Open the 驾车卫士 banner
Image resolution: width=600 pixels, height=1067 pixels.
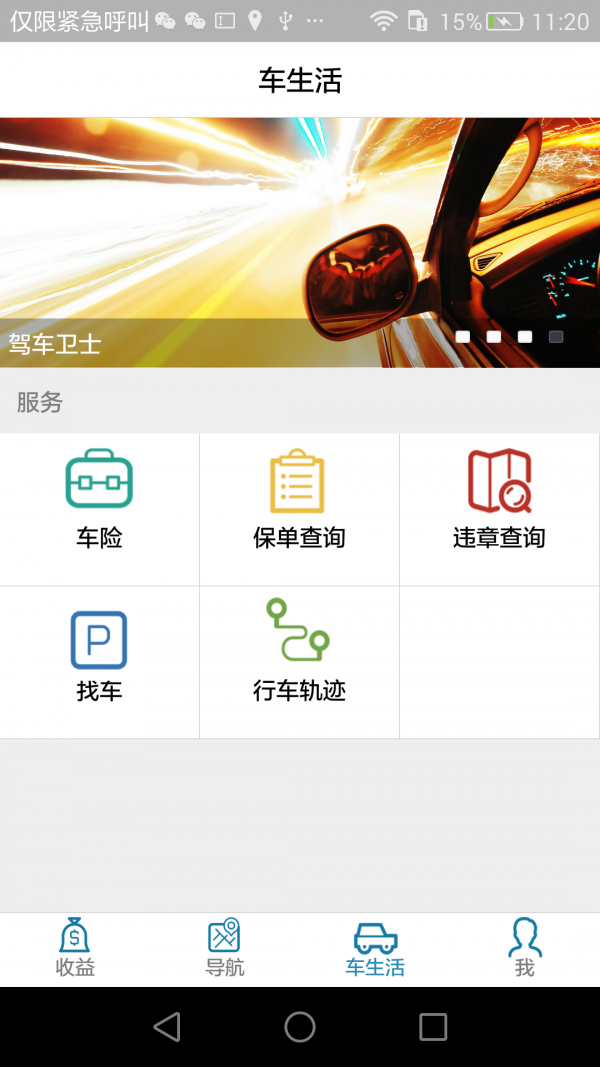point(300,242)
